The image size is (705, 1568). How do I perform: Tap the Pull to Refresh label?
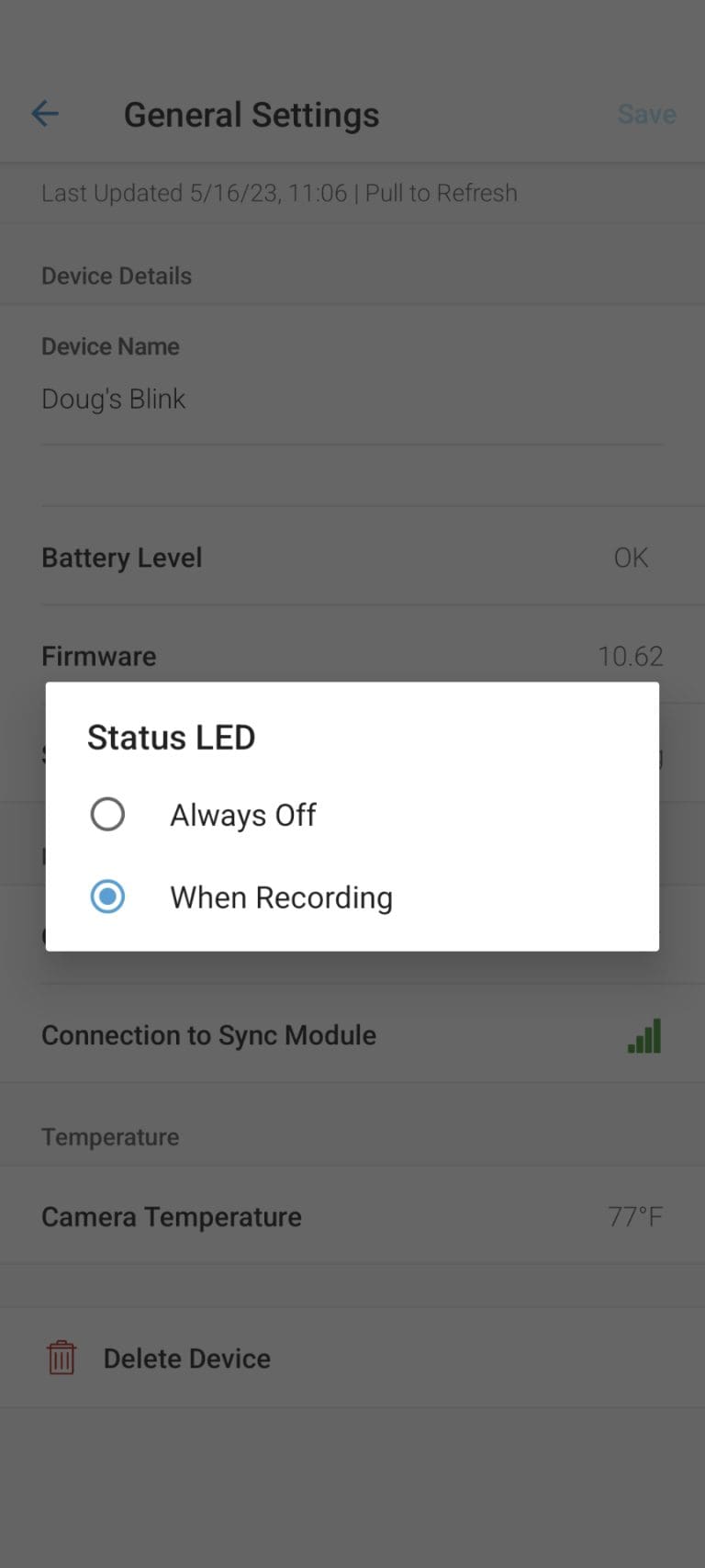(x=442, y=192)
